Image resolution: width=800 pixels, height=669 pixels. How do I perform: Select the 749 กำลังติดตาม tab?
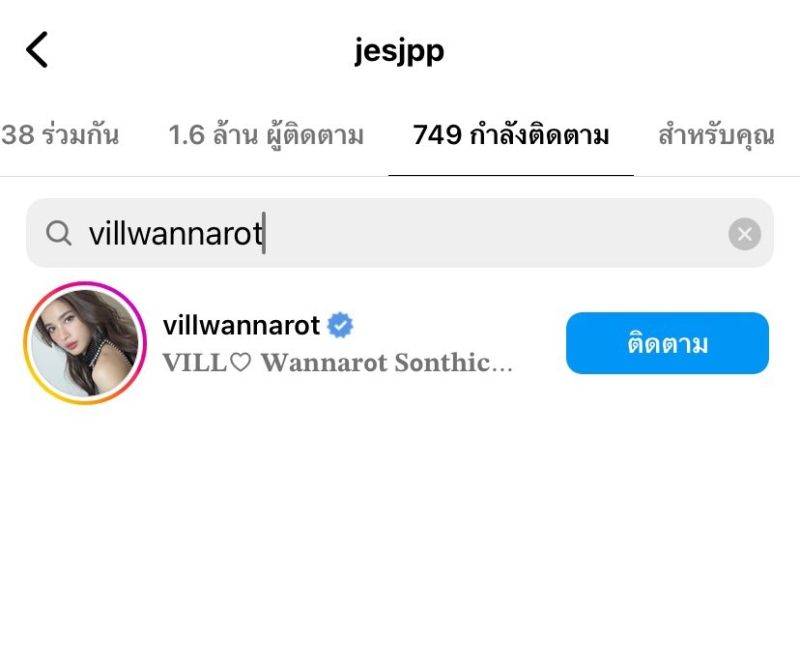[x=511, y=135]
